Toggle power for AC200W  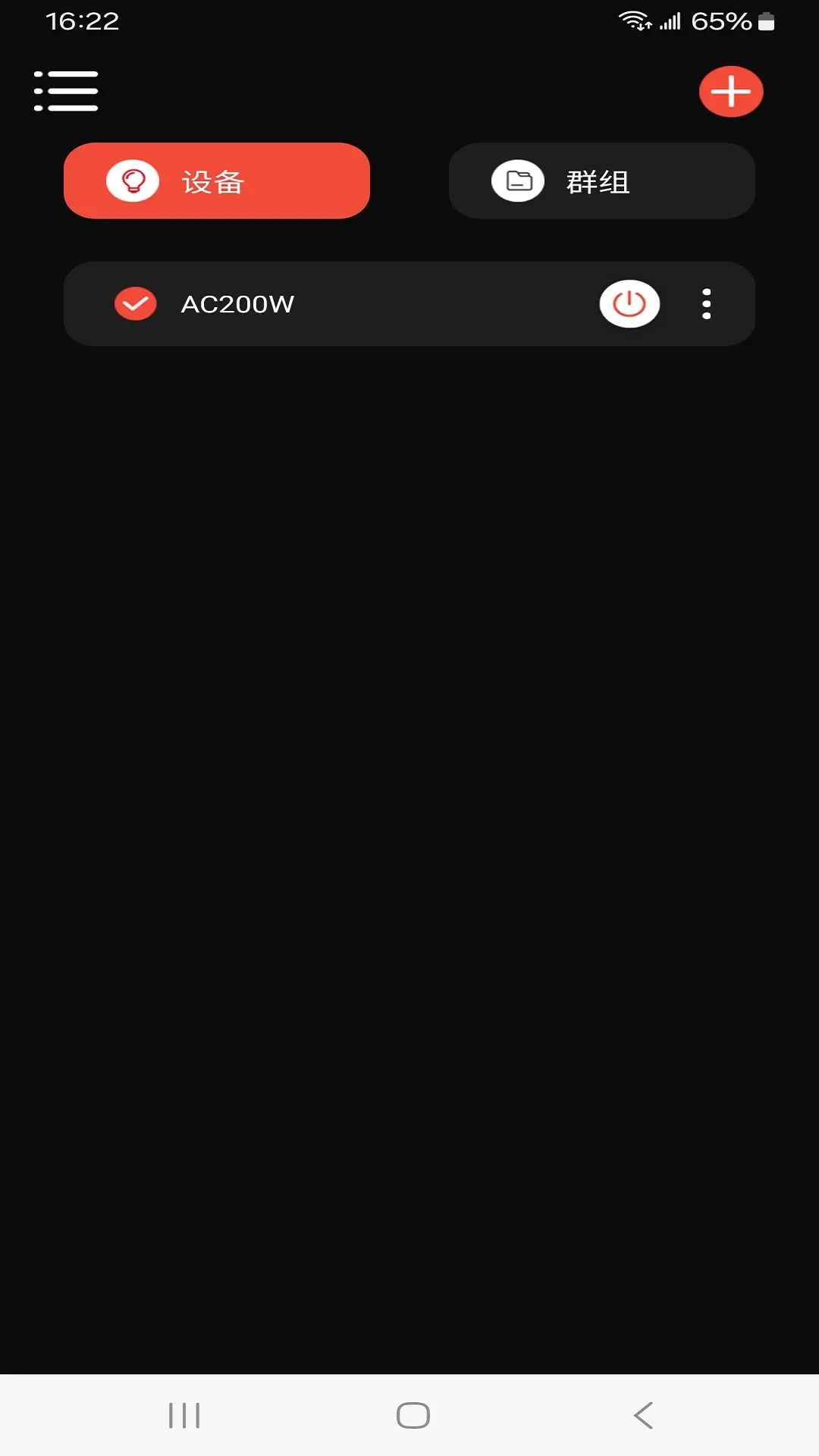coord(629,304)
